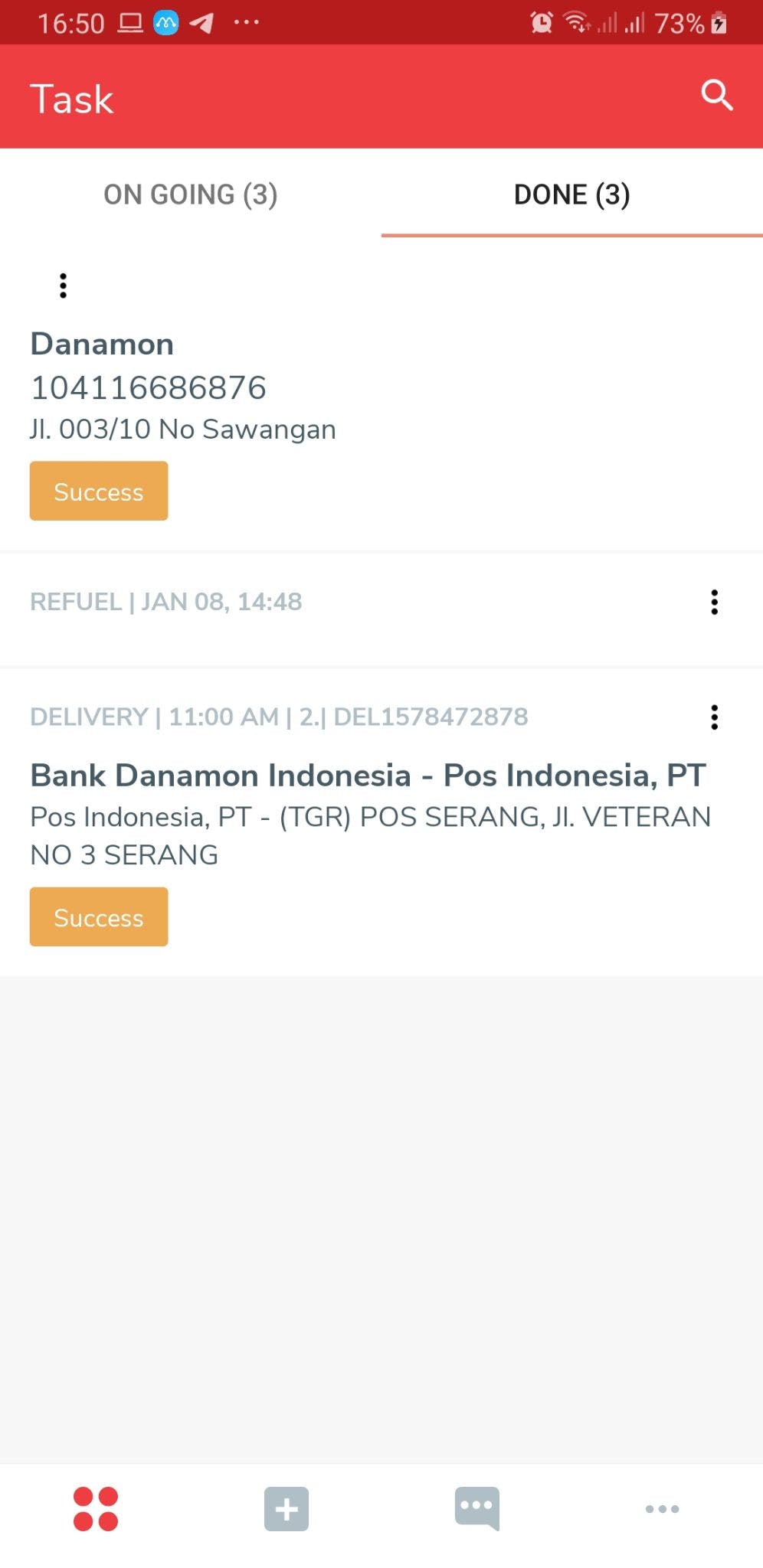Tap the ellipsis icon at bottom right navigation
Image resolution: width=763 pixels, height=1568 pixels.
point(662,1509)
